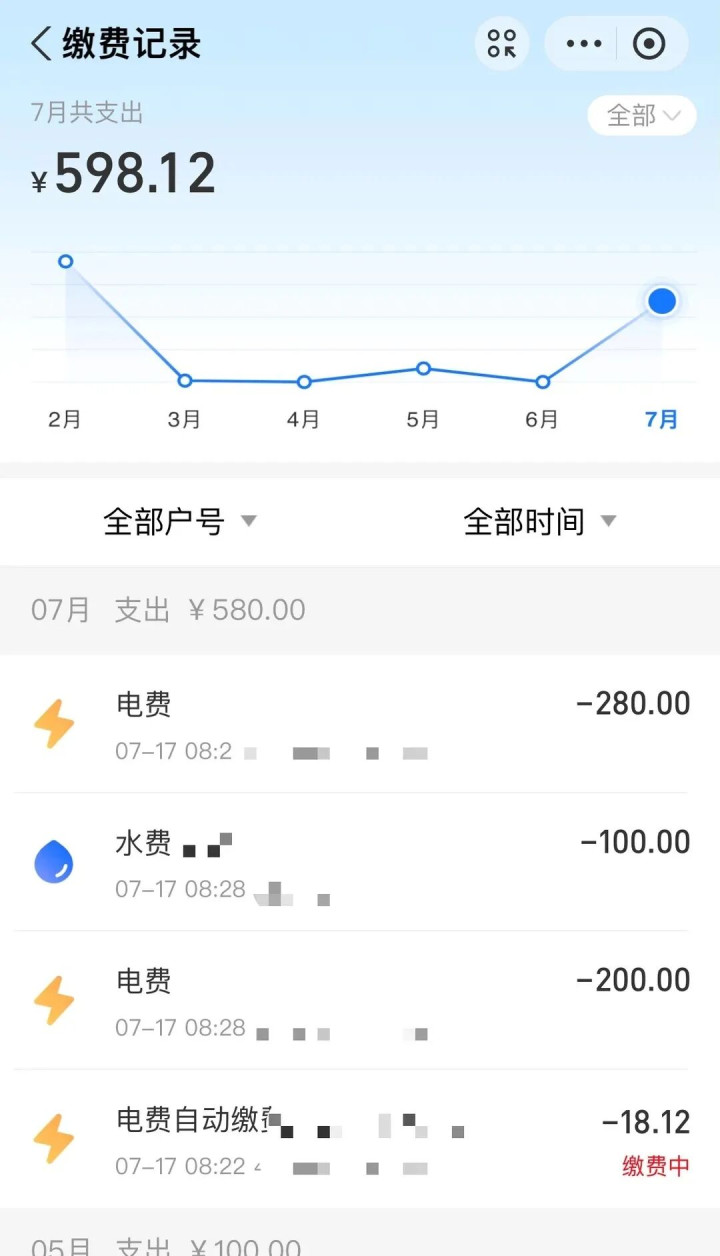Go back from 缴费记录 page
Image resolution: width=720 pixels, height=1256 pixels.
(42, 44)
